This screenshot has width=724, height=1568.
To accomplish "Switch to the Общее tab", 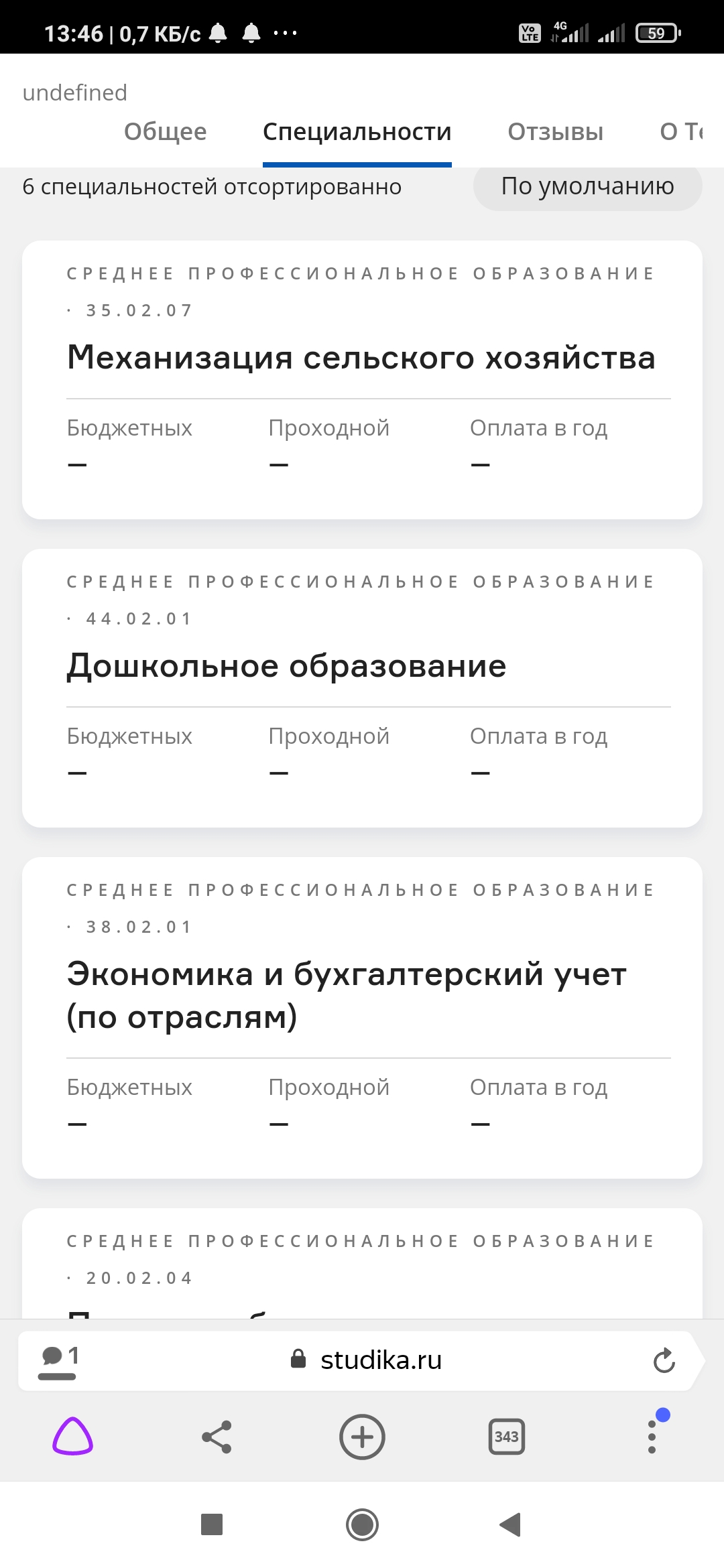I will (165, 131).
